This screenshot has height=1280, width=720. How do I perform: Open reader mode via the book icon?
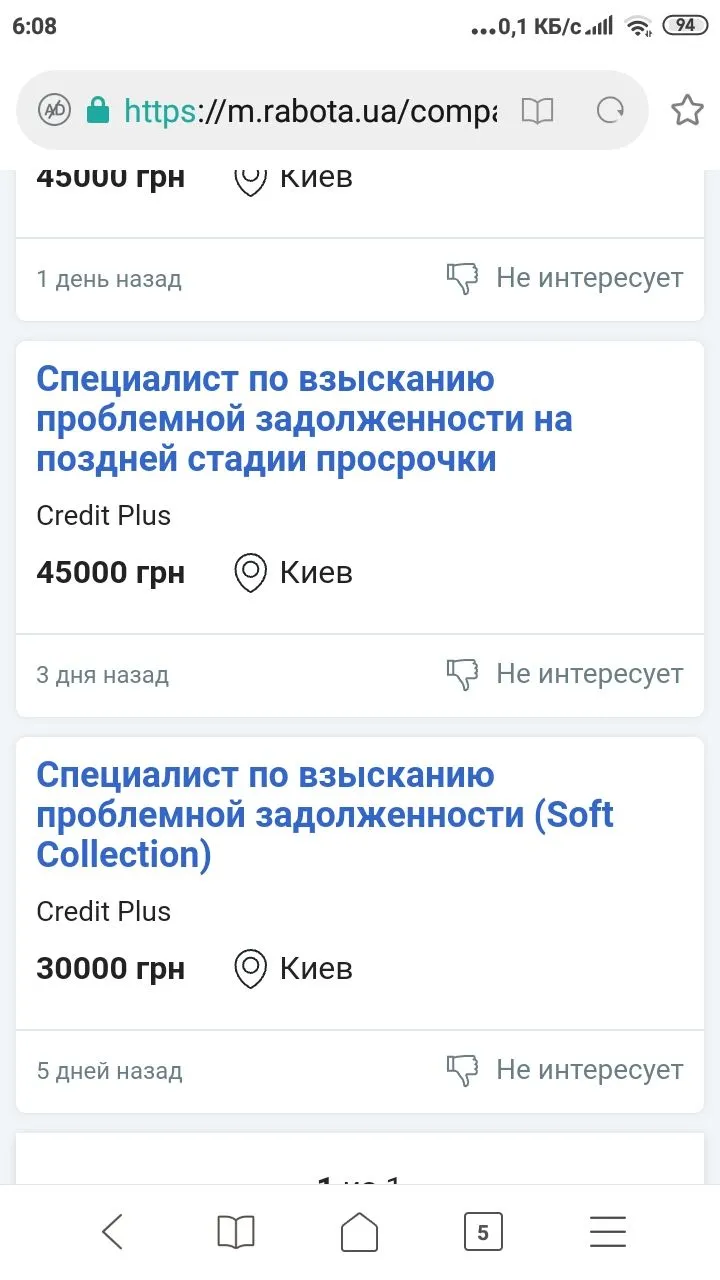pos(537,111)
